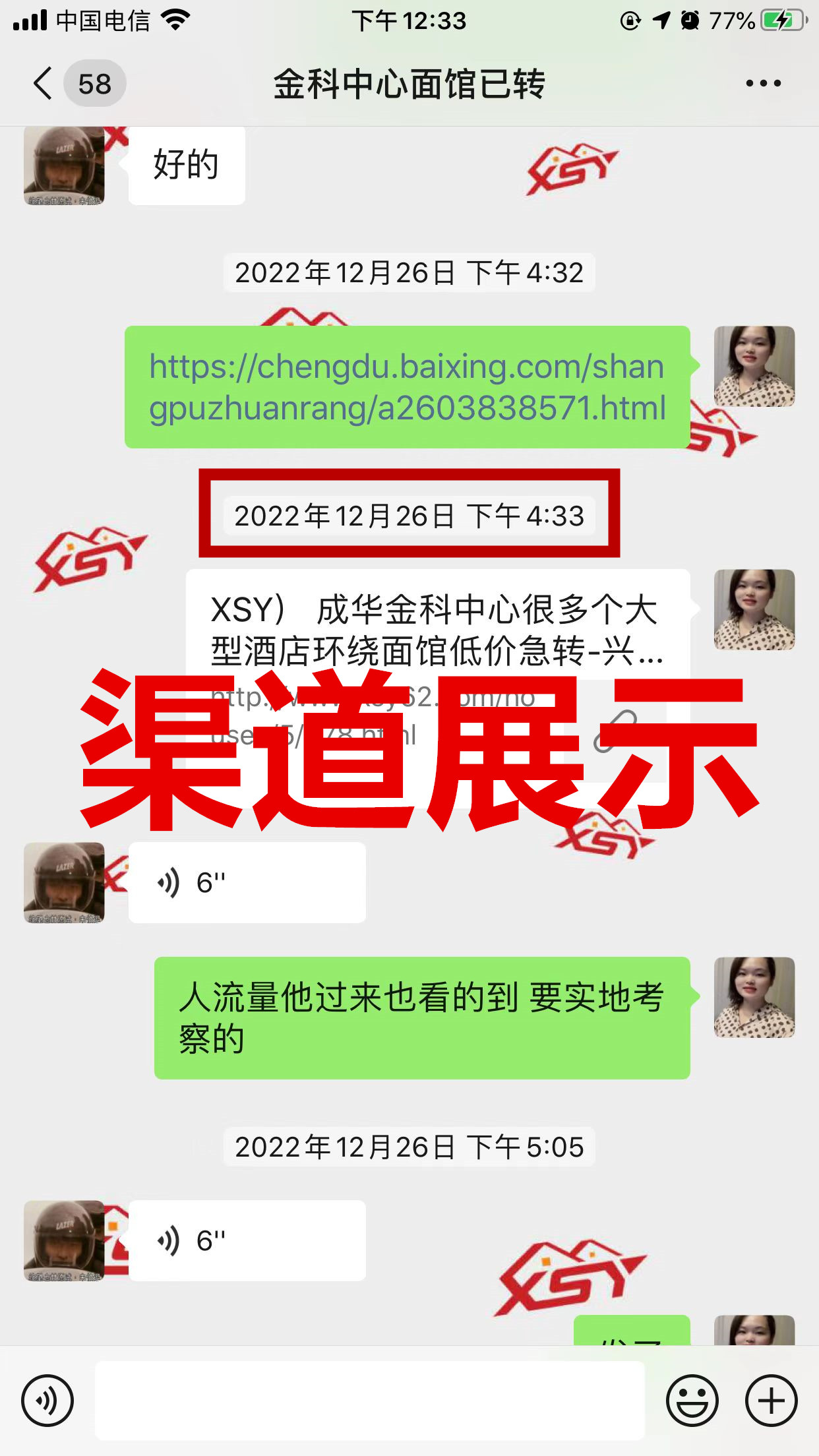Open the chat info overflow menu

click(x=763, y=84)
